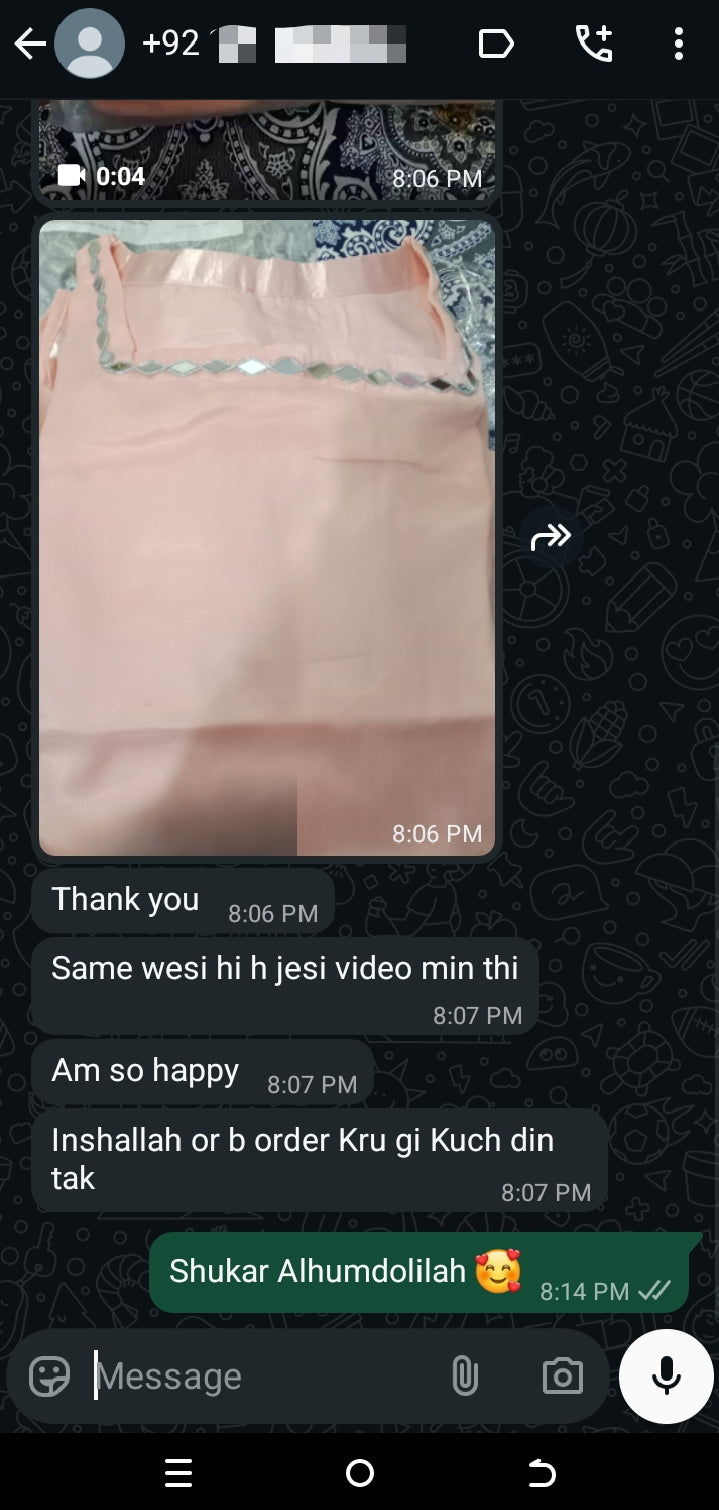Open the label icon in the header
Viewport: 719px width, 1510px height.
(x=496, y=44)
